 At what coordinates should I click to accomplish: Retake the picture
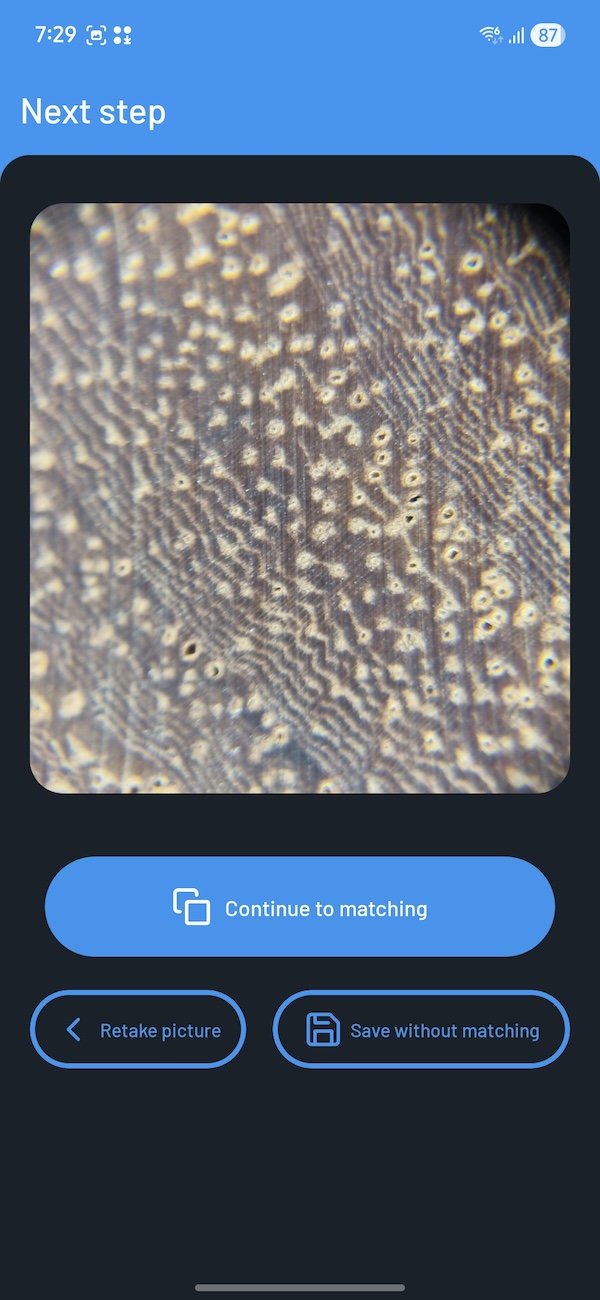pos(138,1030)
